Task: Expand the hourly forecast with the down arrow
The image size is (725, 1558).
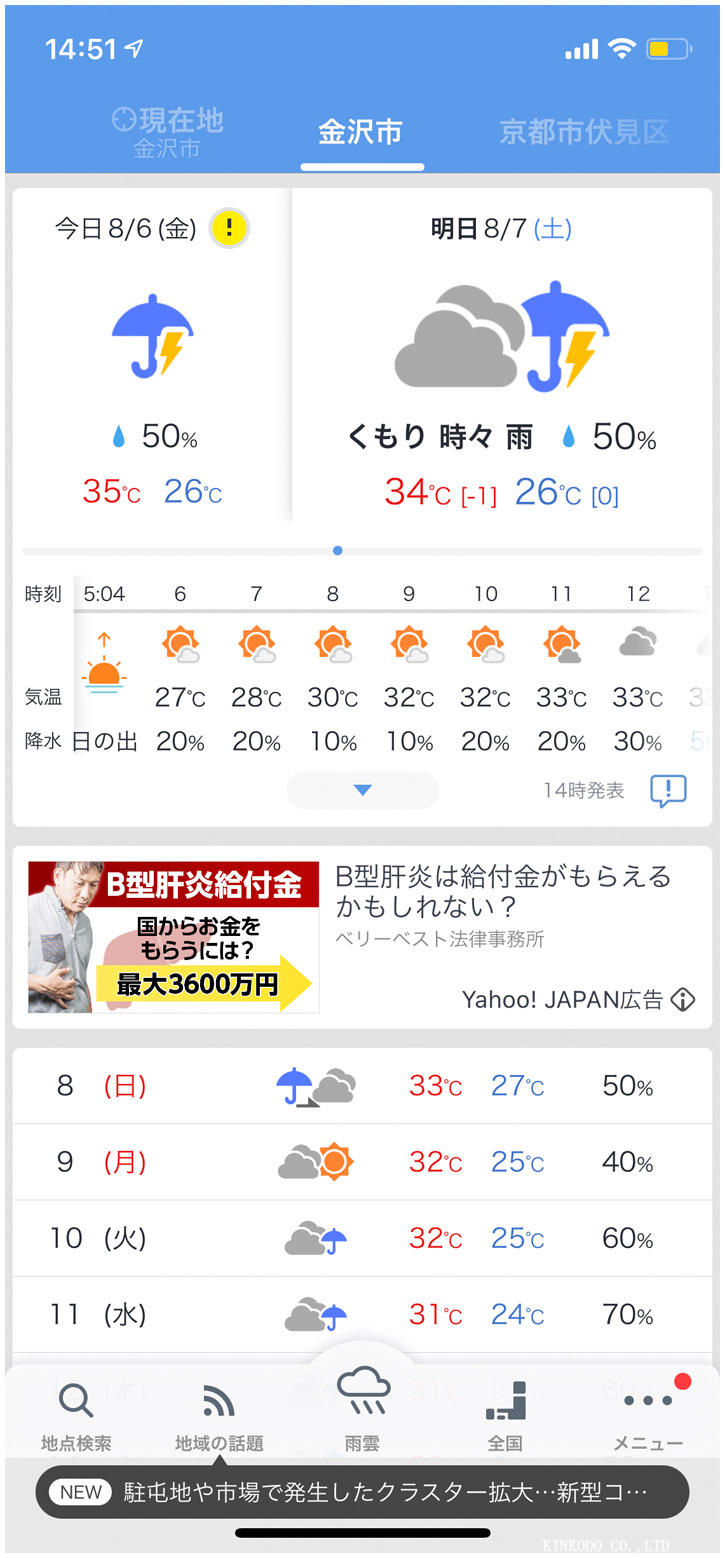Action: [362, 790]
